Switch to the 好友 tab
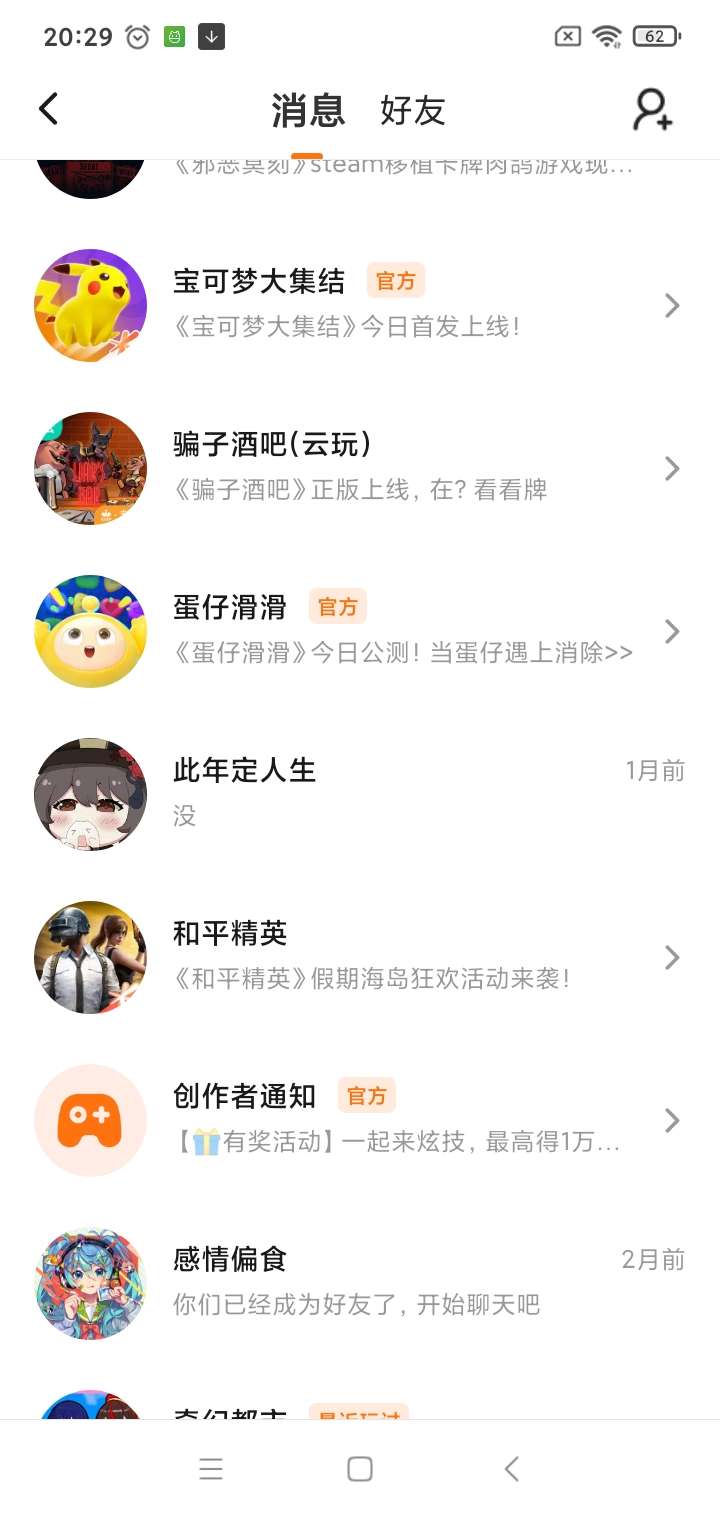The width and height of the screenshot is (720, 1520). click(412, 110)
